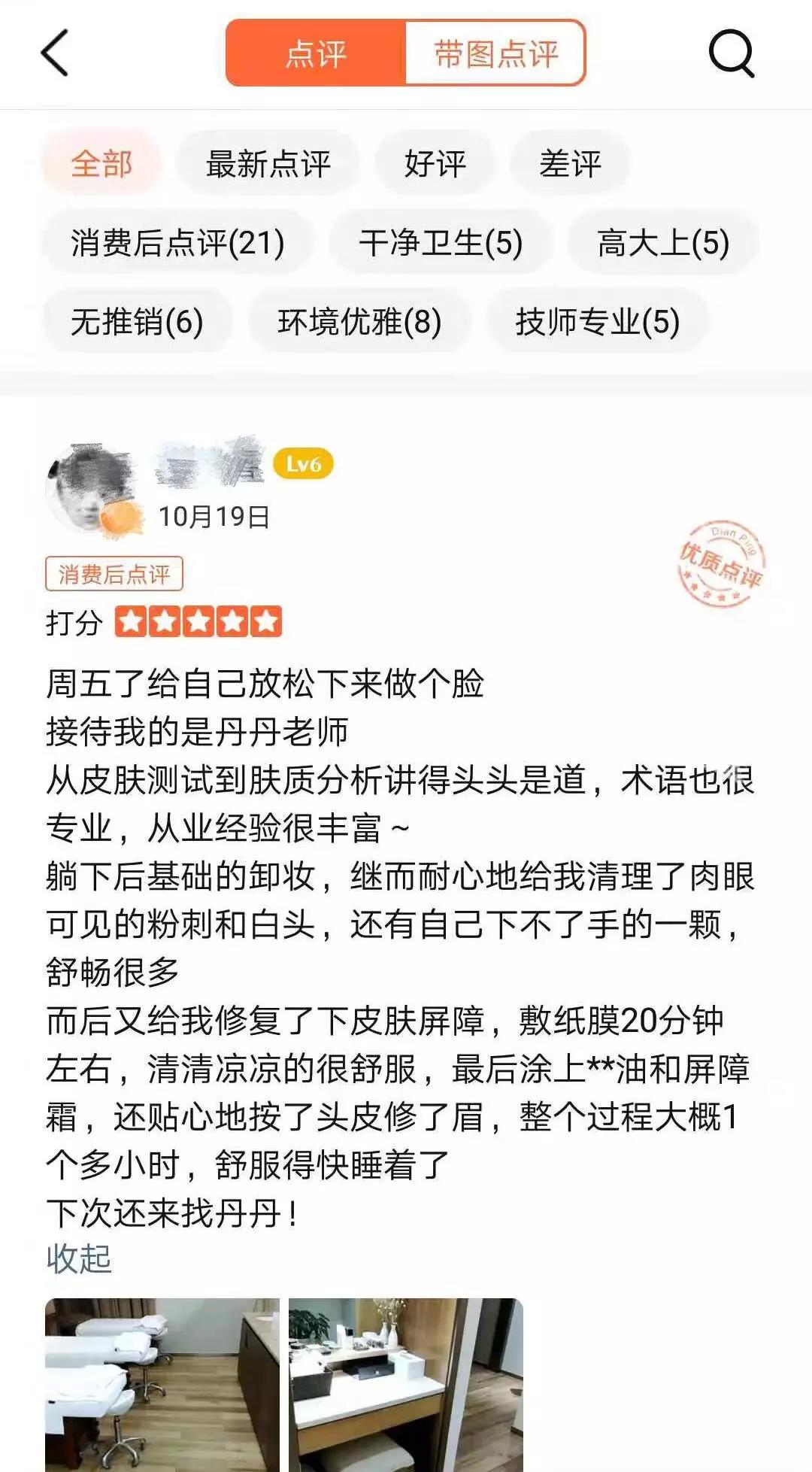
Task: Open the review photo of the vanity desk
Action: pos(406,1384)
